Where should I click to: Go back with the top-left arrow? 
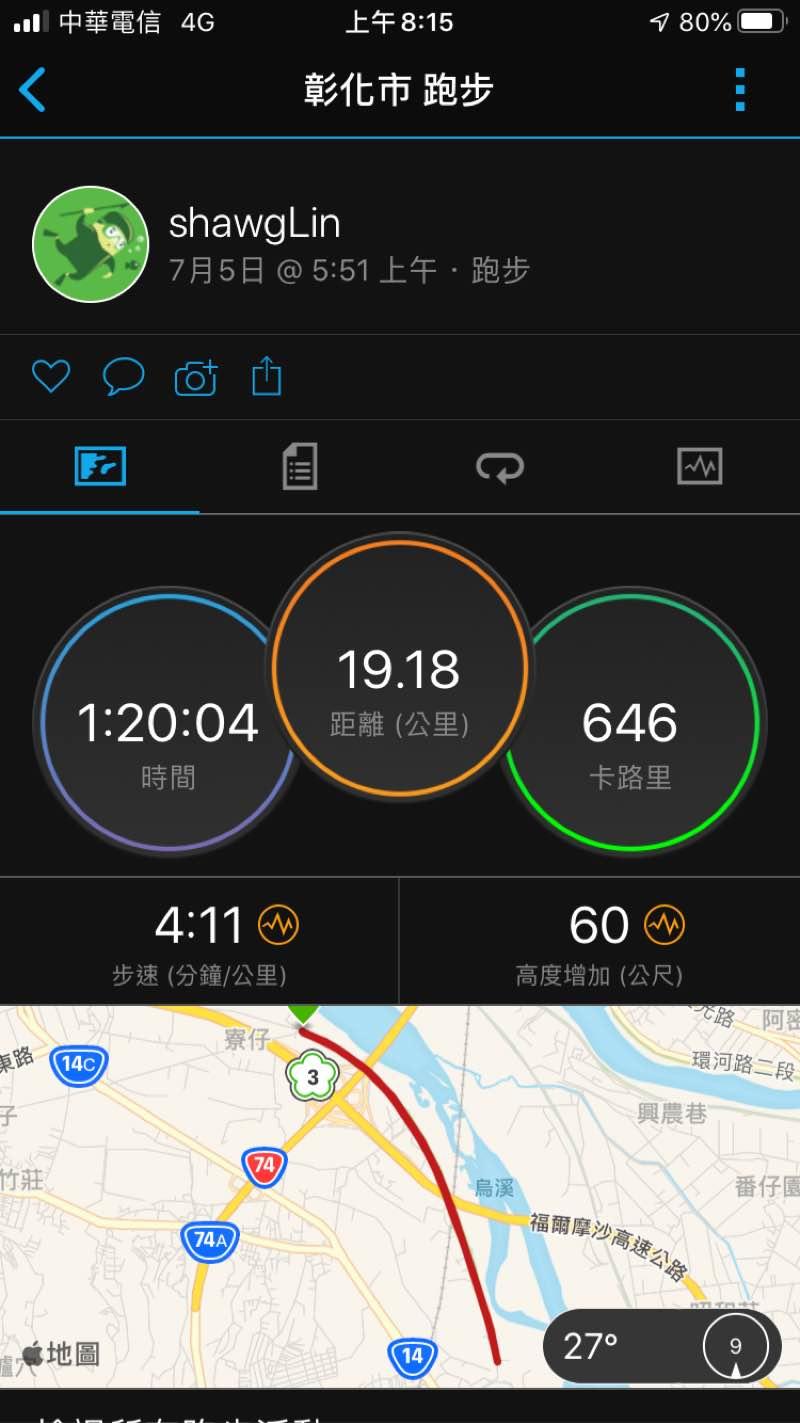pos(33,90)
